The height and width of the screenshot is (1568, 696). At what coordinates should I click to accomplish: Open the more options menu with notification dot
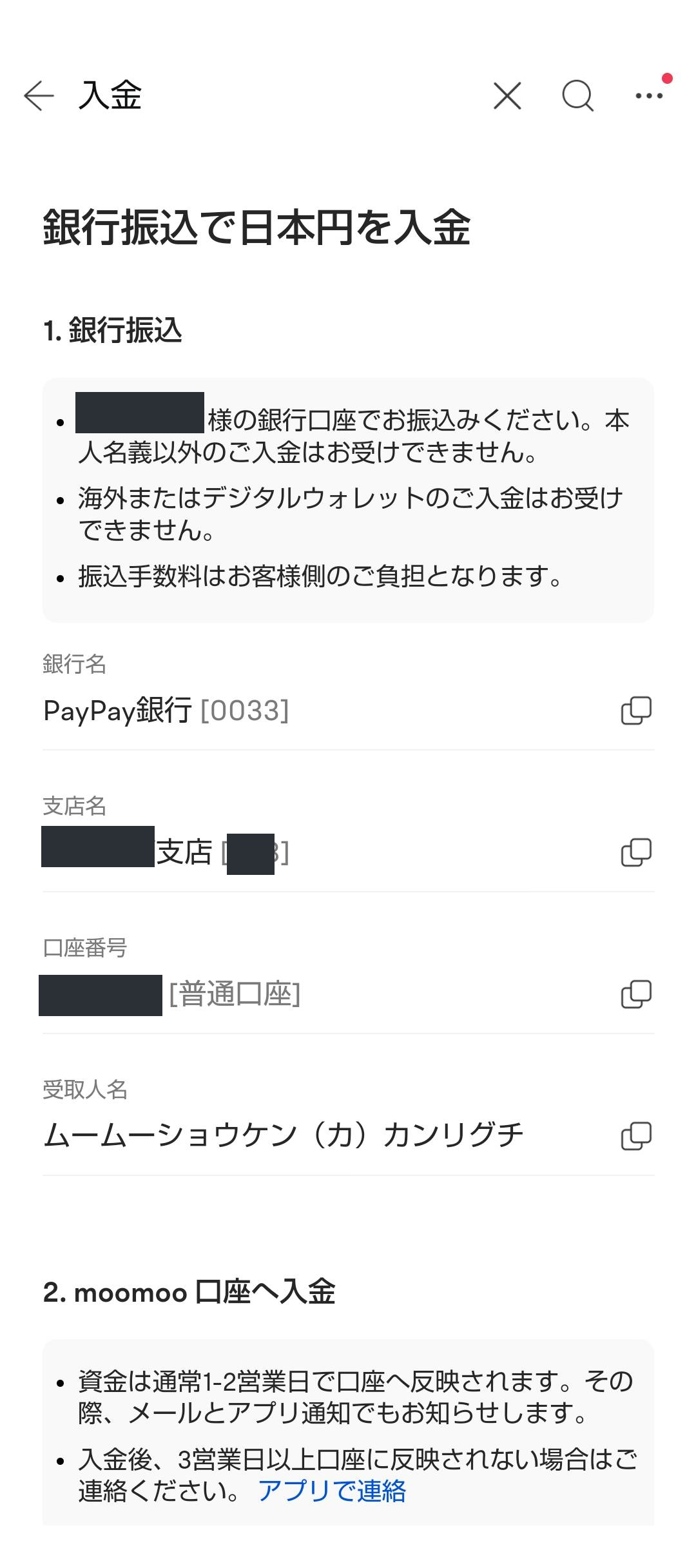coord(648,97)
